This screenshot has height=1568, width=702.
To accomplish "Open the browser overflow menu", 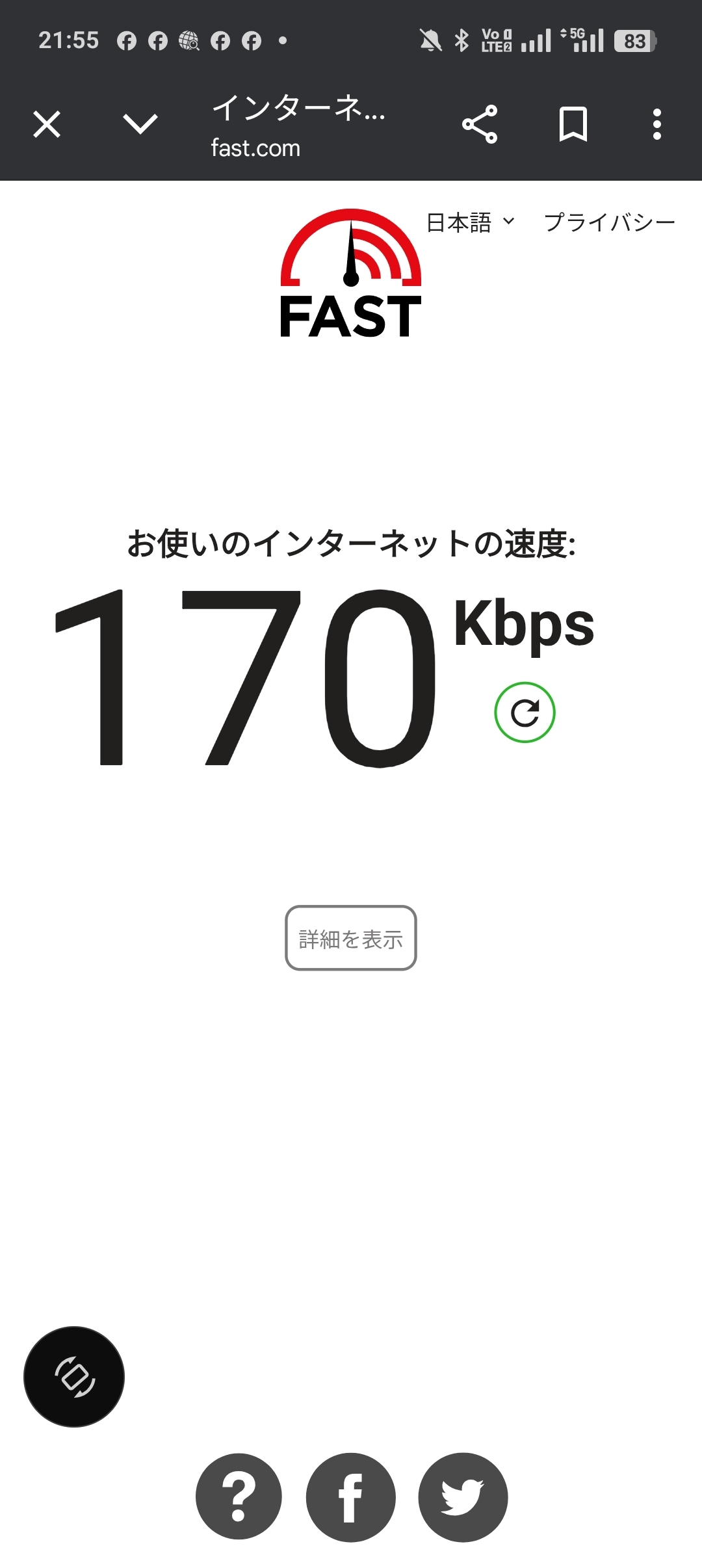I will (x=657, y=124).
